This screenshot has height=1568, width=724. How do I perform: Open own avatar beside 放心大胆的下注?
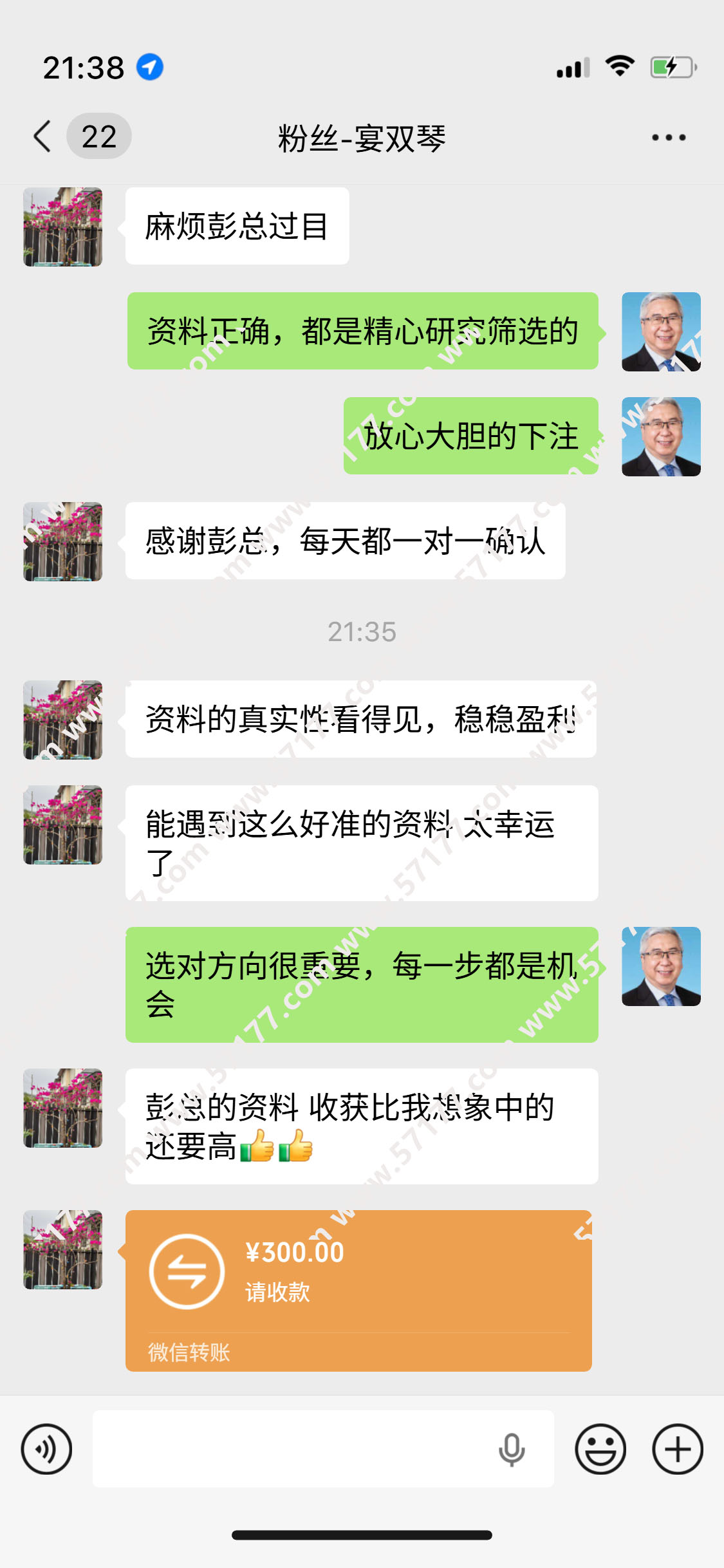coord(661,436)
